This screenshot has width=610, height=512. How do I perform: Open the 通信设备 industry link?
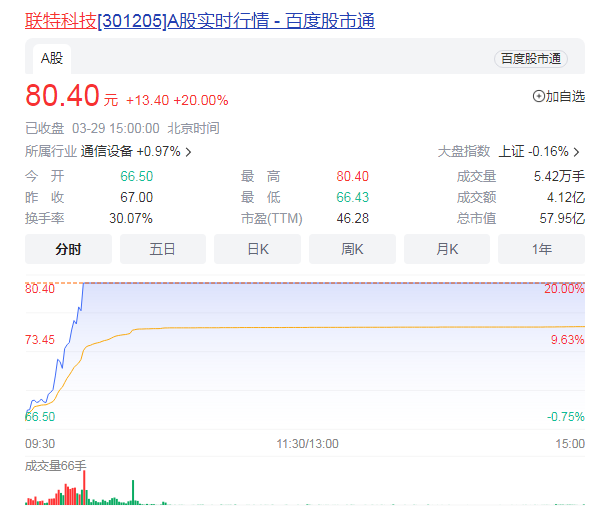136,152
